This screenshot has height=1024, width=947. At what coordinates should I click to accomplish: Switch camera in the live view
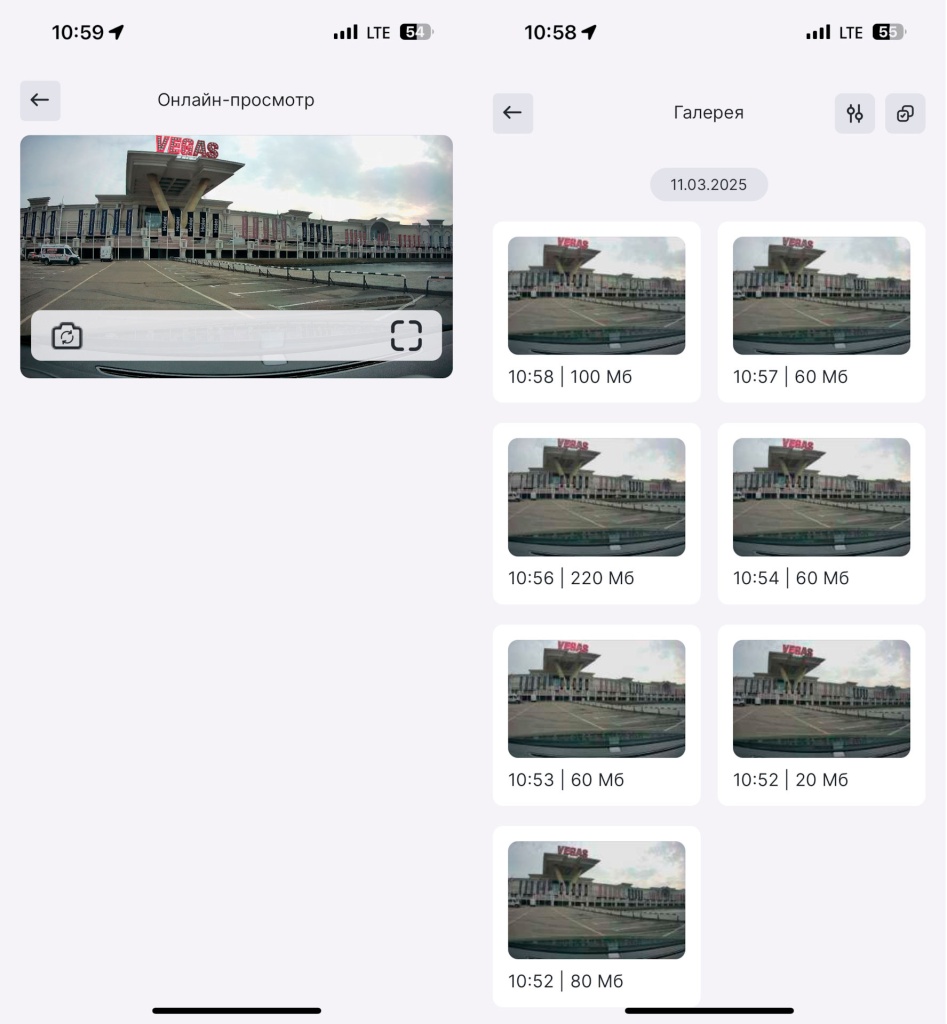(x=67, y=336)
